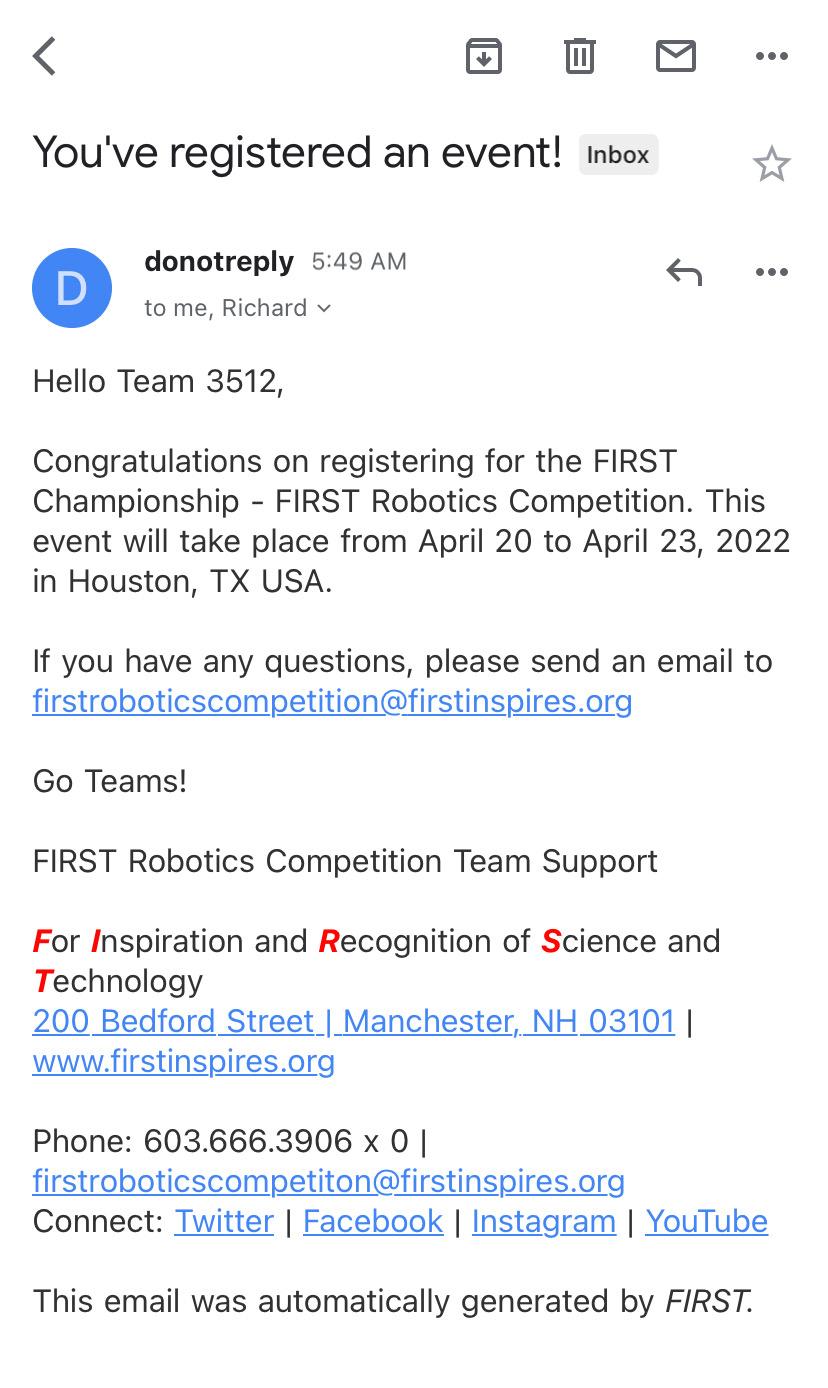Screen dimensions: 828x1388
Task: Open message options next to reply arrow
Action: pyautogui.click(x=772, y=272)
